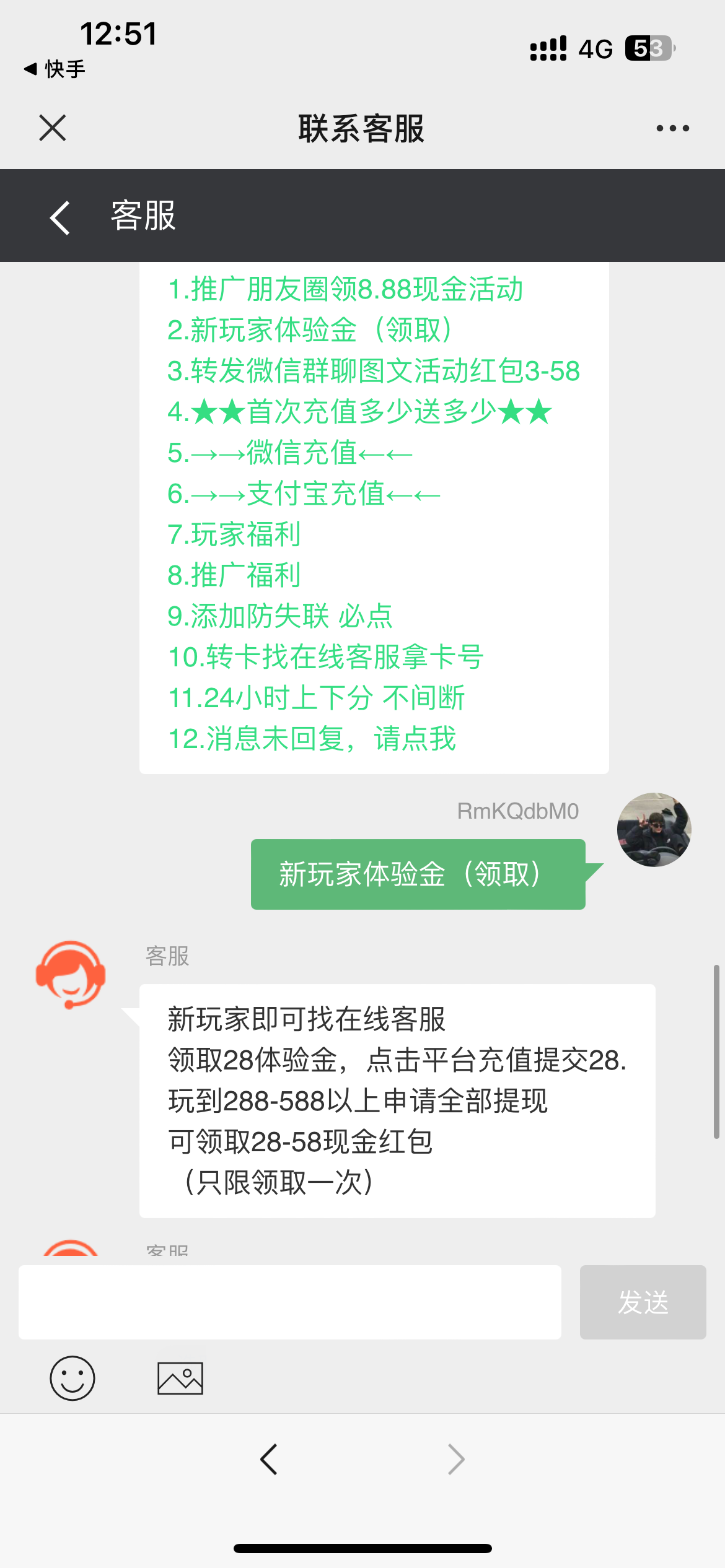Open the three-dot overflow menu
Viewport: 725px width, 1568px height.
coord(672,128)
